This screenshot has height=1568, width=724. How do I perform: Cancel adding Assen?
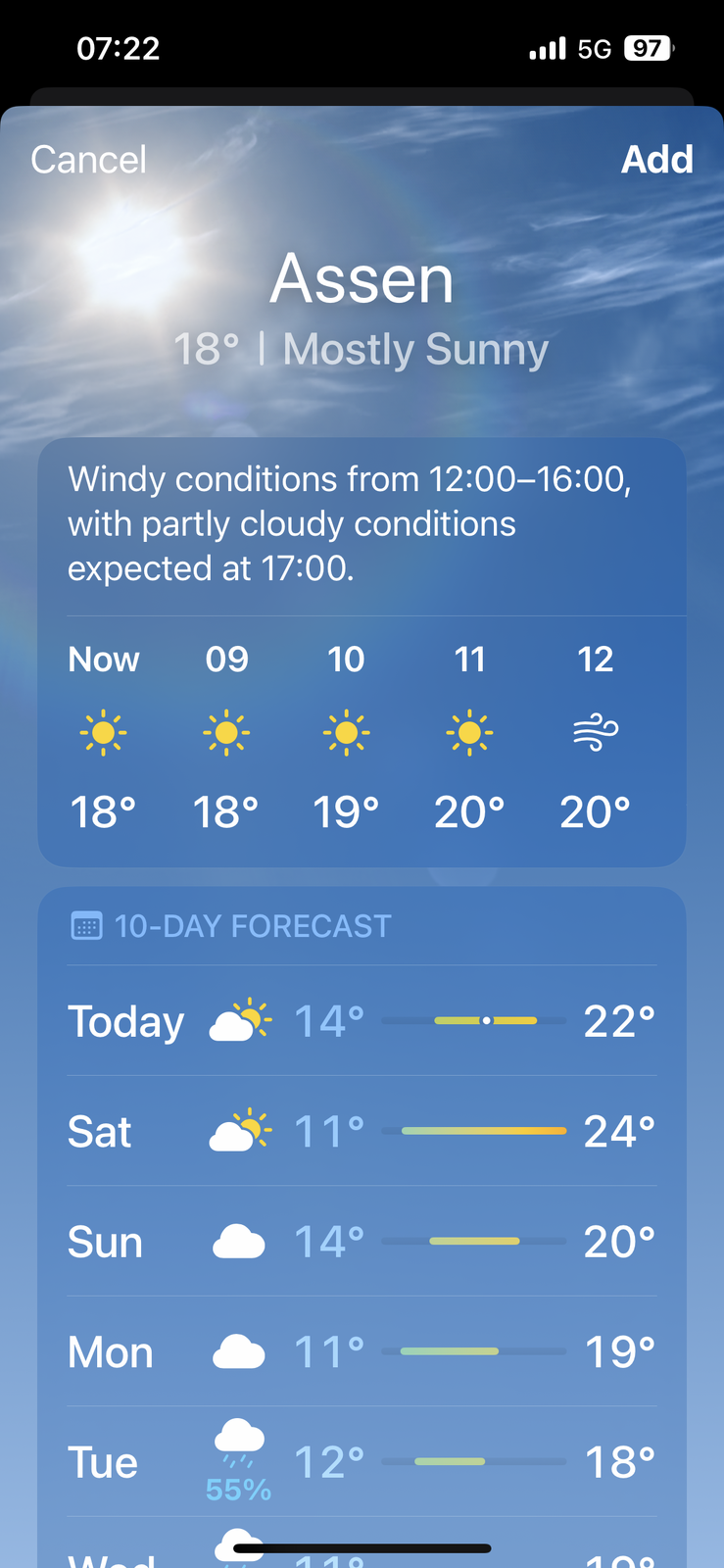pyautogui.click(x=88, y=160)
